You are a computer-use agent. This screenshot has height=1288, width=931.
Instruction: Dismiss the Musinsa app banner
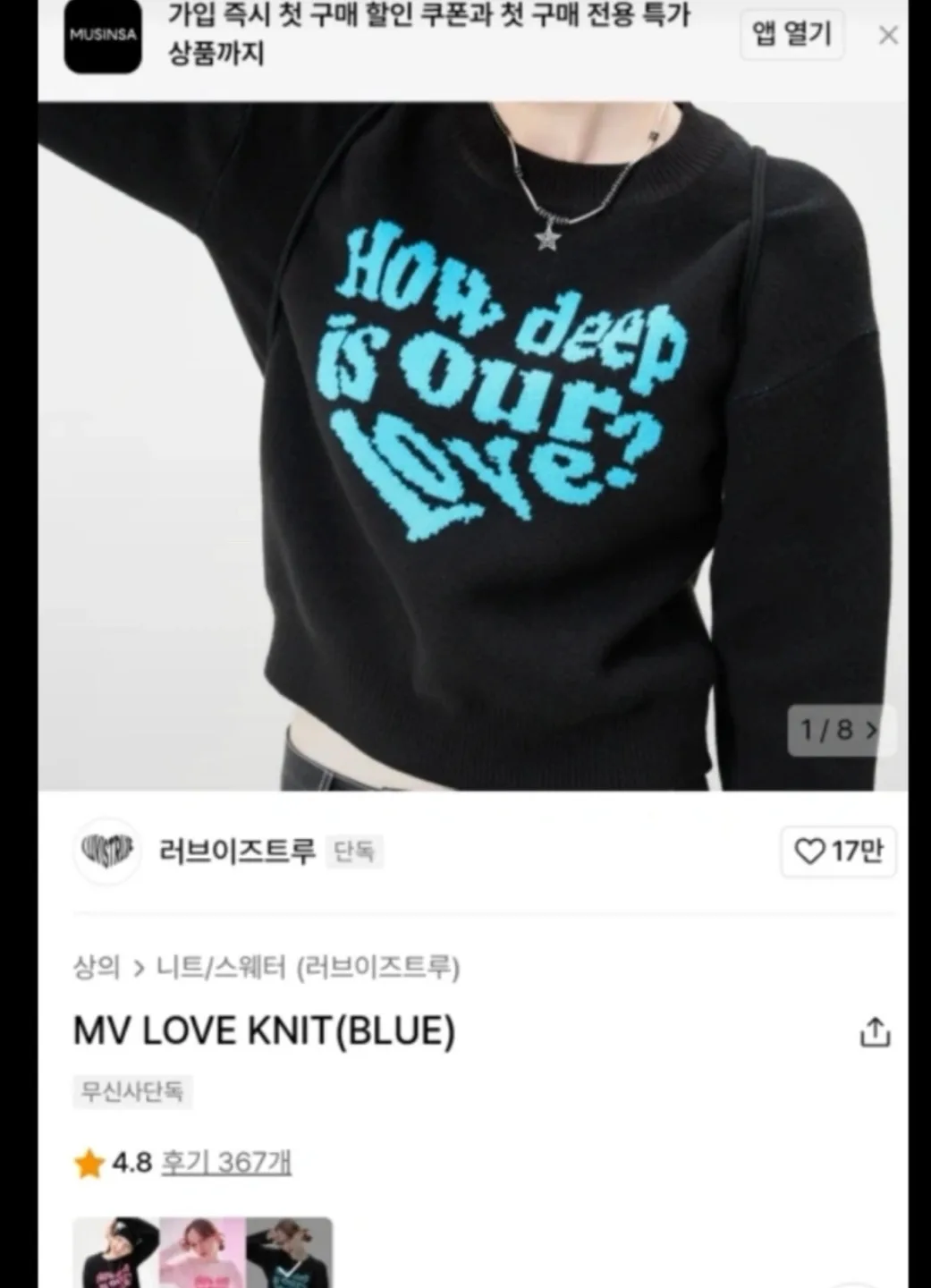(x=888, y=35)
